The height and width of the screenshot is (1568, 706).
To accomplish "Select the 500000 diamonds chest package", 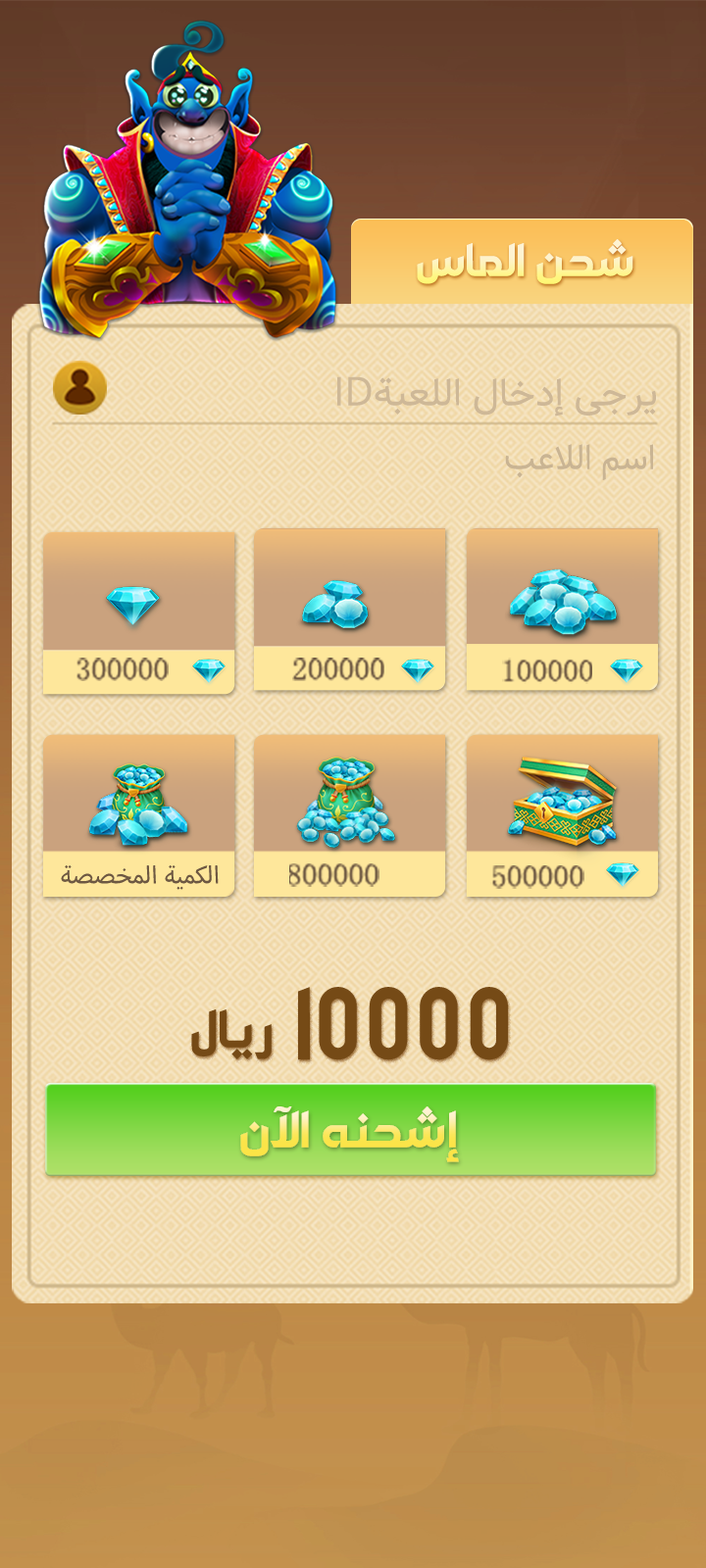I will click(x=562, y=815).
